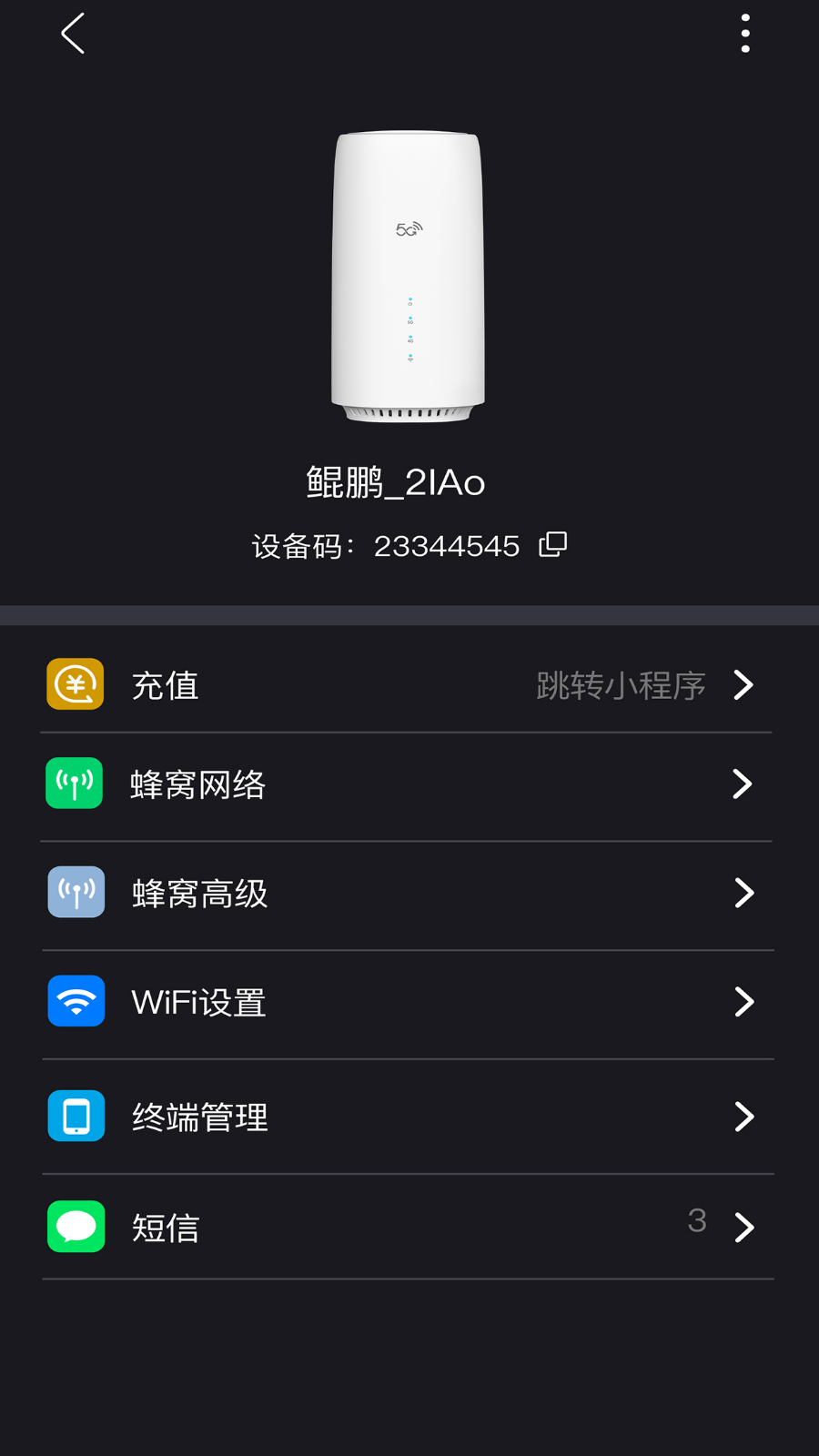Click the 跳转小程序 mini-program link

coord(621,685)
